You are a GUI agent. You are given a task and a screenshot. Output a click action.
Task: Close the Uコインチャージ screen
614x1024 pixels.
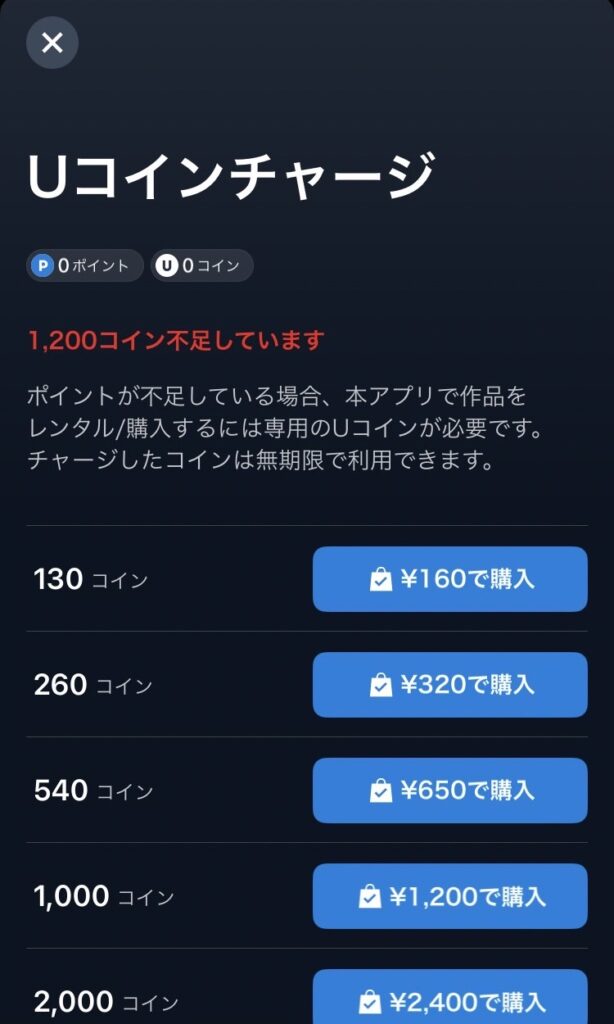click(x=52, y=43)
